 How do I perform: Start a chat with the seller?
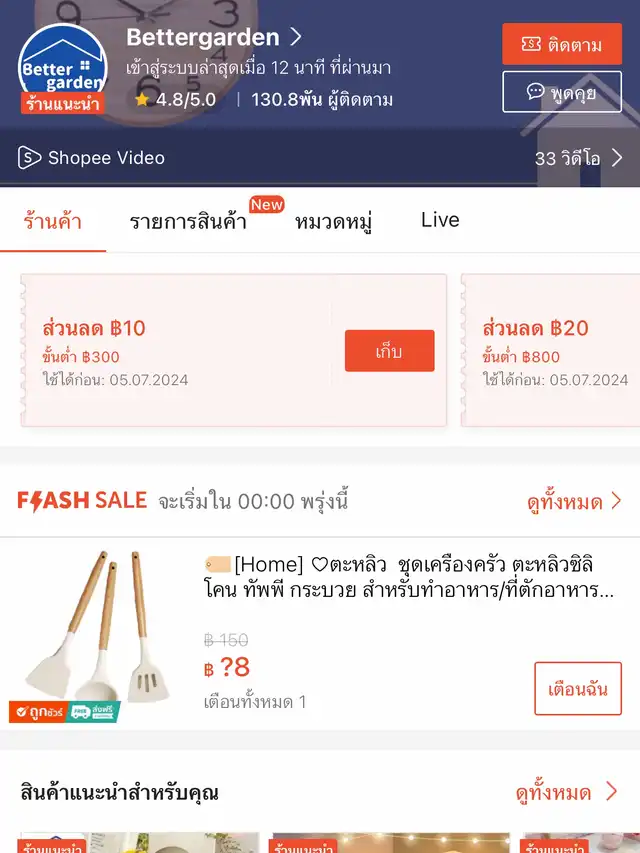pos(561,92)
